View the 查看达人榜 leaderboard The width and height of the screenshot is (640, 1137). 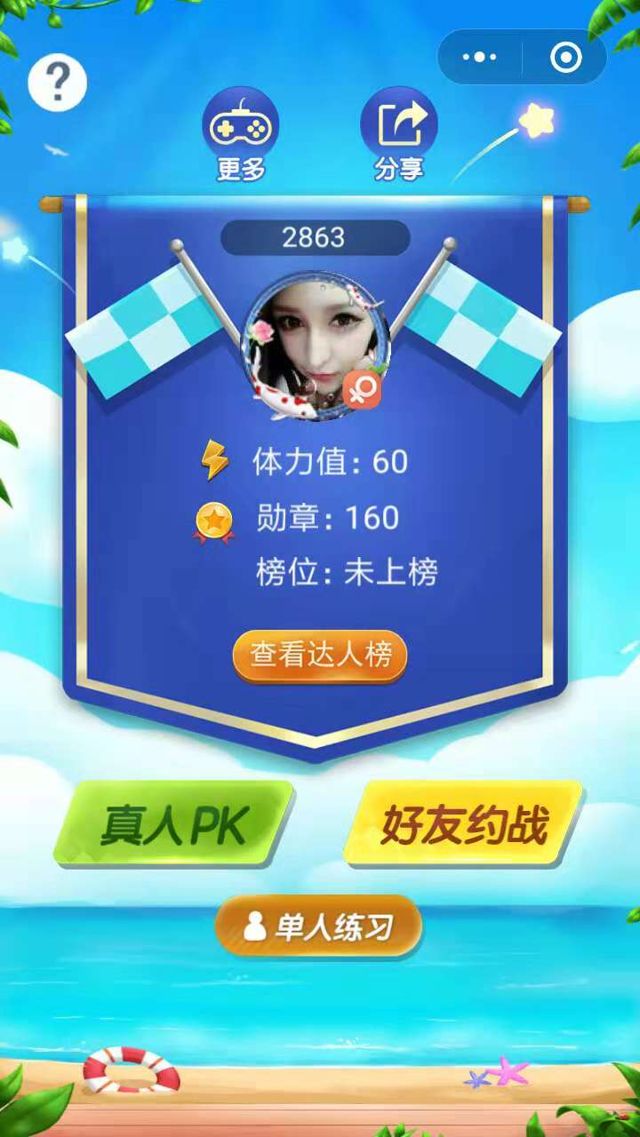coord(320,655)
